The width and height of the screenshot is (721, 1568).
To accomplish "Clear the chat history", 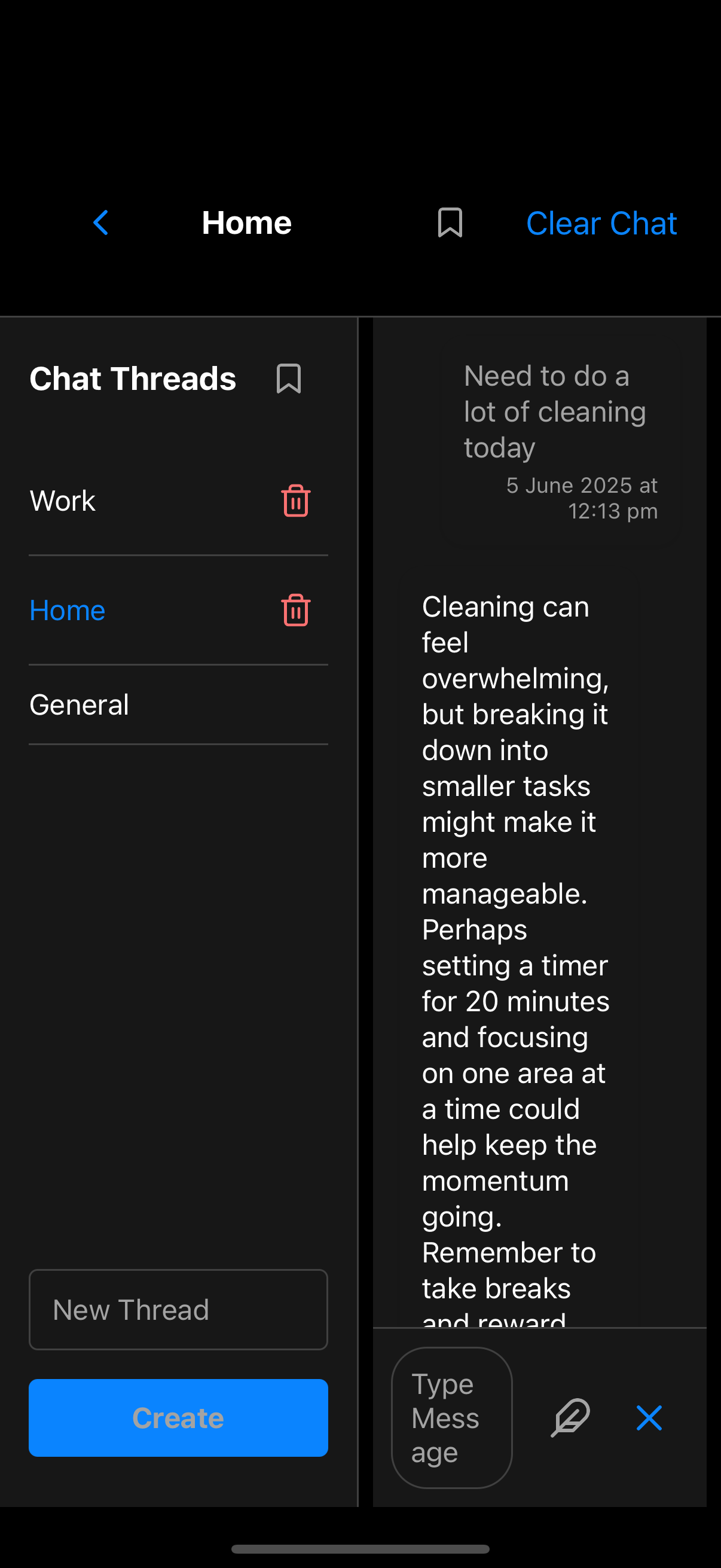I will [601, 224].
